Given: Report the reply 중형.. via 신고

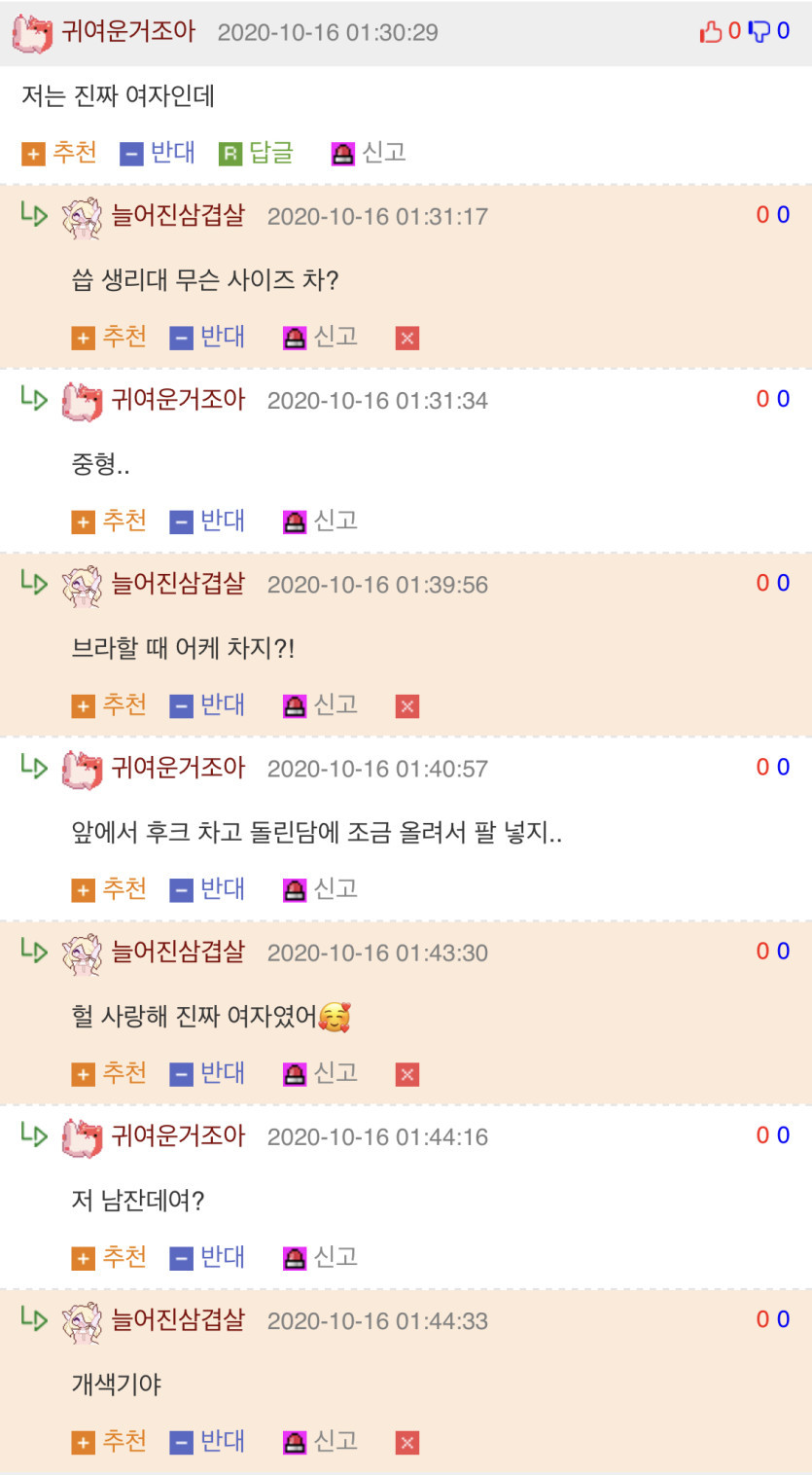Looking at the screenshot, I should [x=320, y=521].
